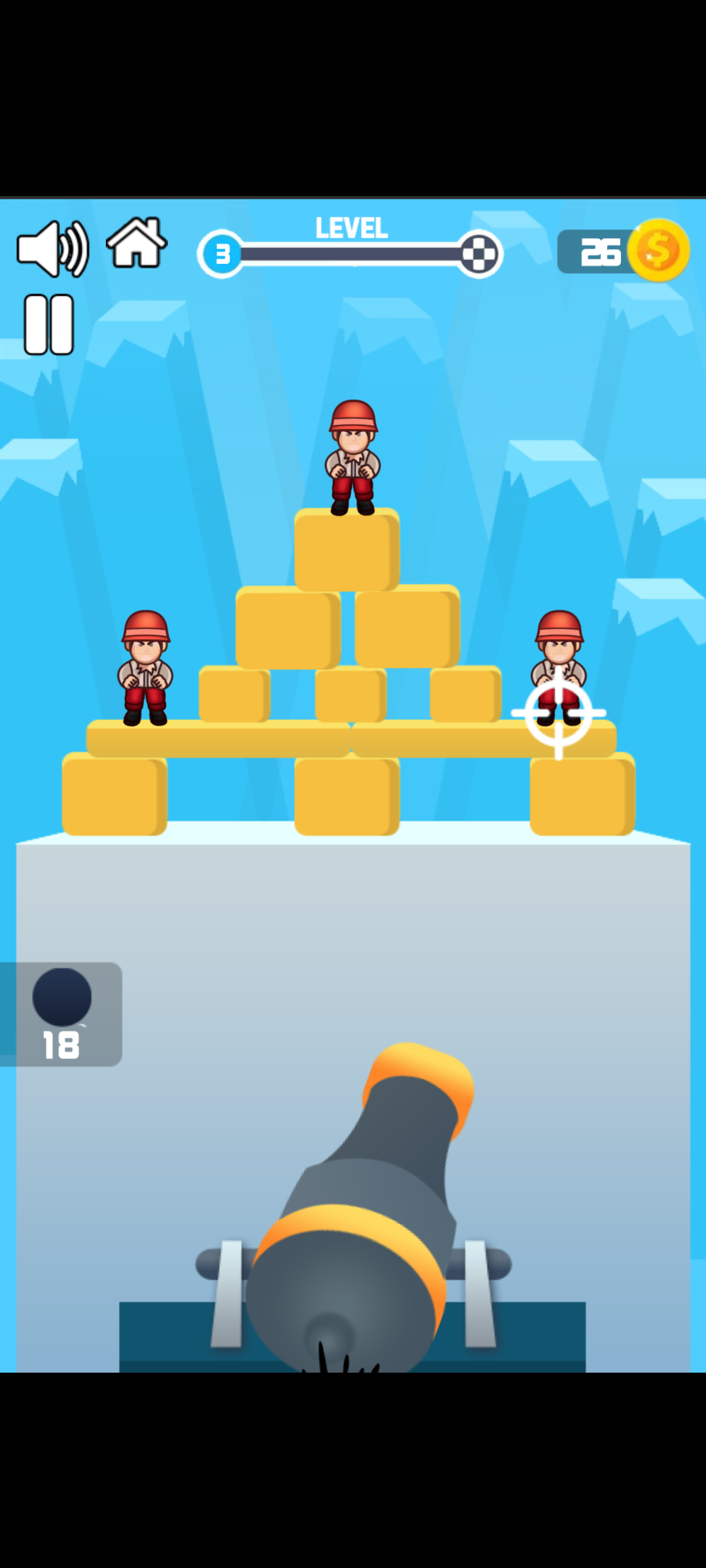The height and width of the screenshot is (1568, 706).
Task: Go to the home menu
Action: (137, 243)
